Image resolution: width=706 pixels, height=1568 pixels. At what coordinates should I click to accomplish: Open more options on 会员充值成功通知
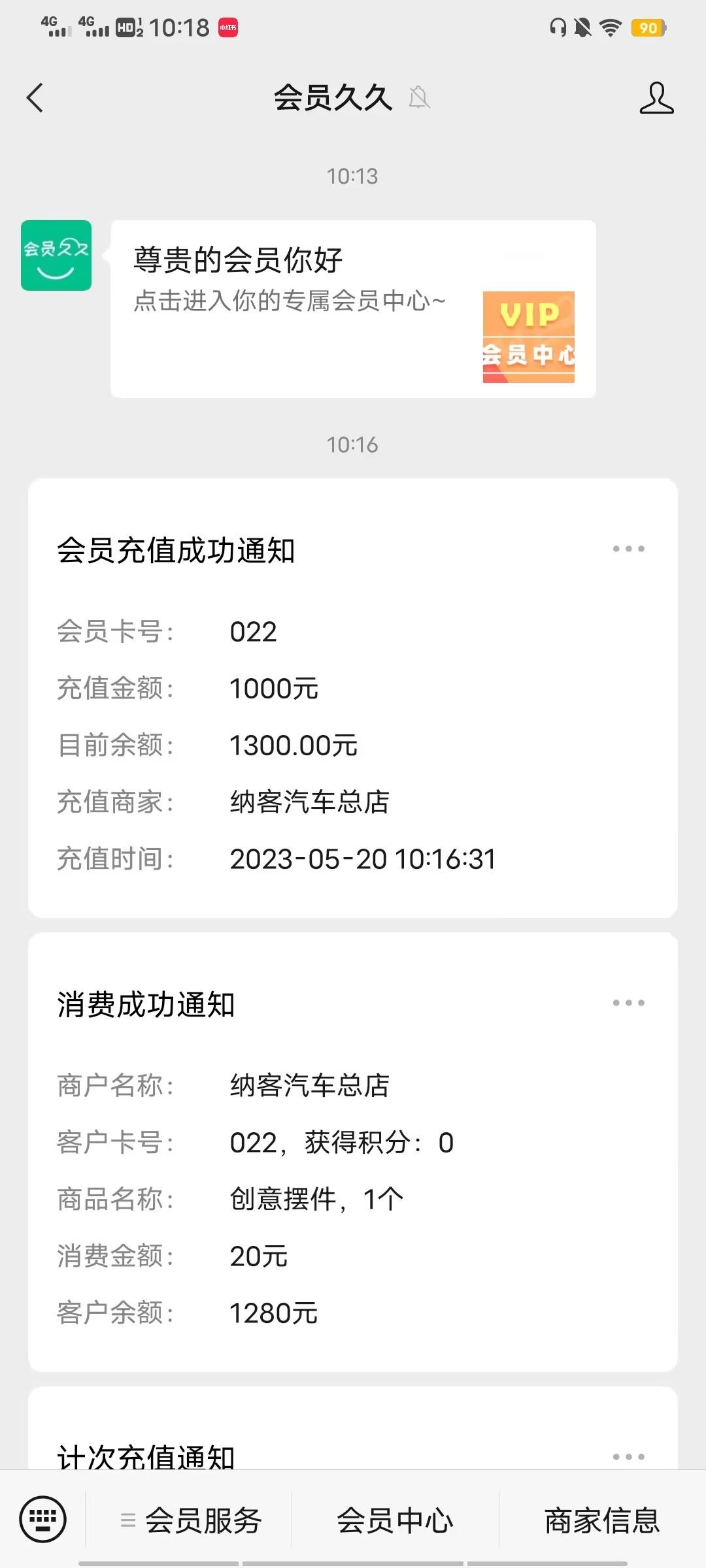[x=628, y=549]
